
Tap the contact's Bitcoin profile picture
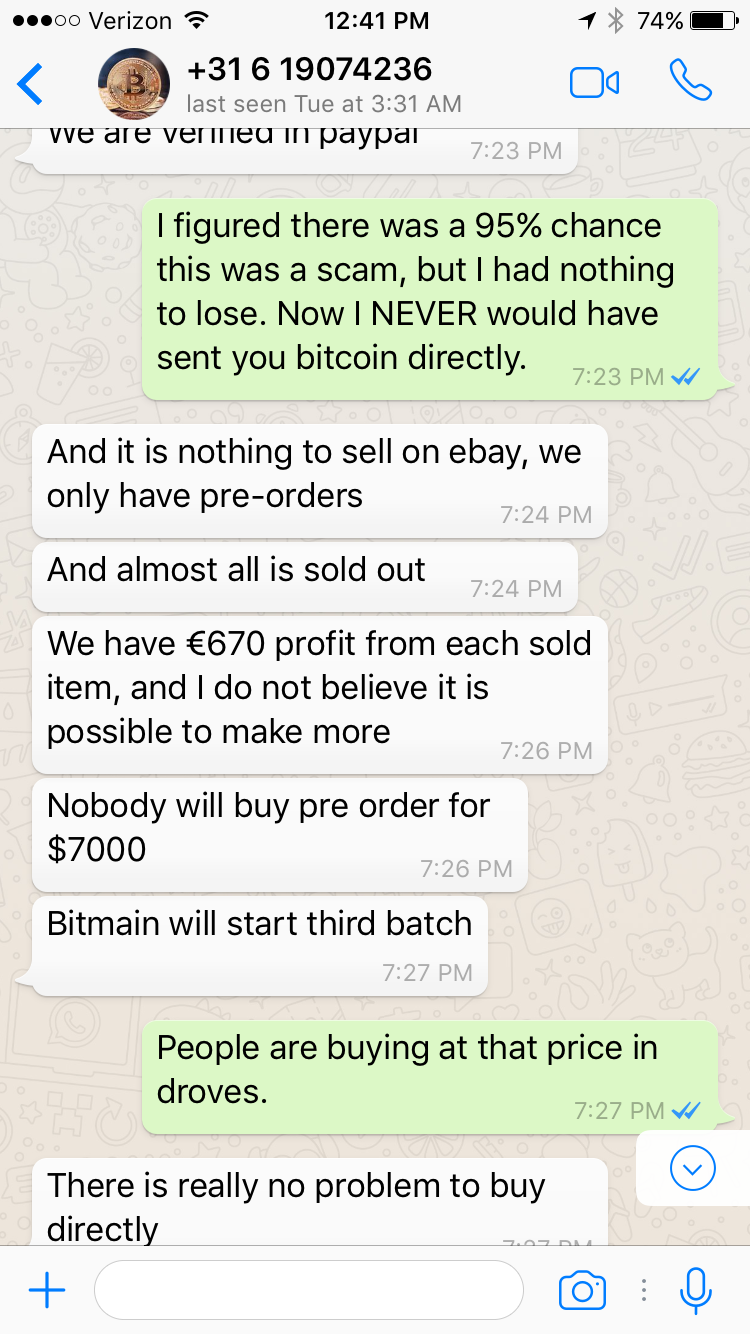pos(133,83)
